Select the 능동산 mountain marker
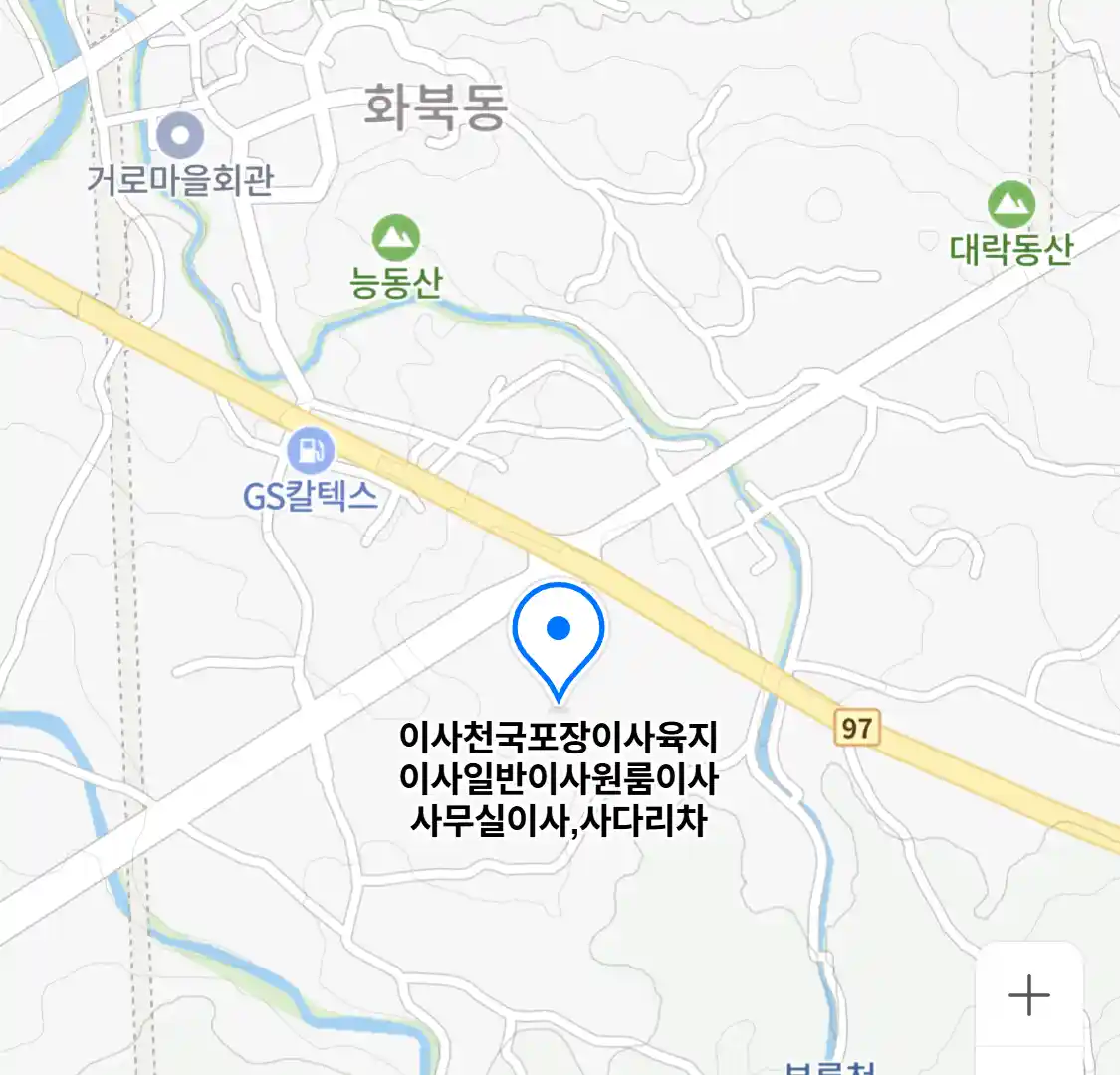 pos(396,238)
